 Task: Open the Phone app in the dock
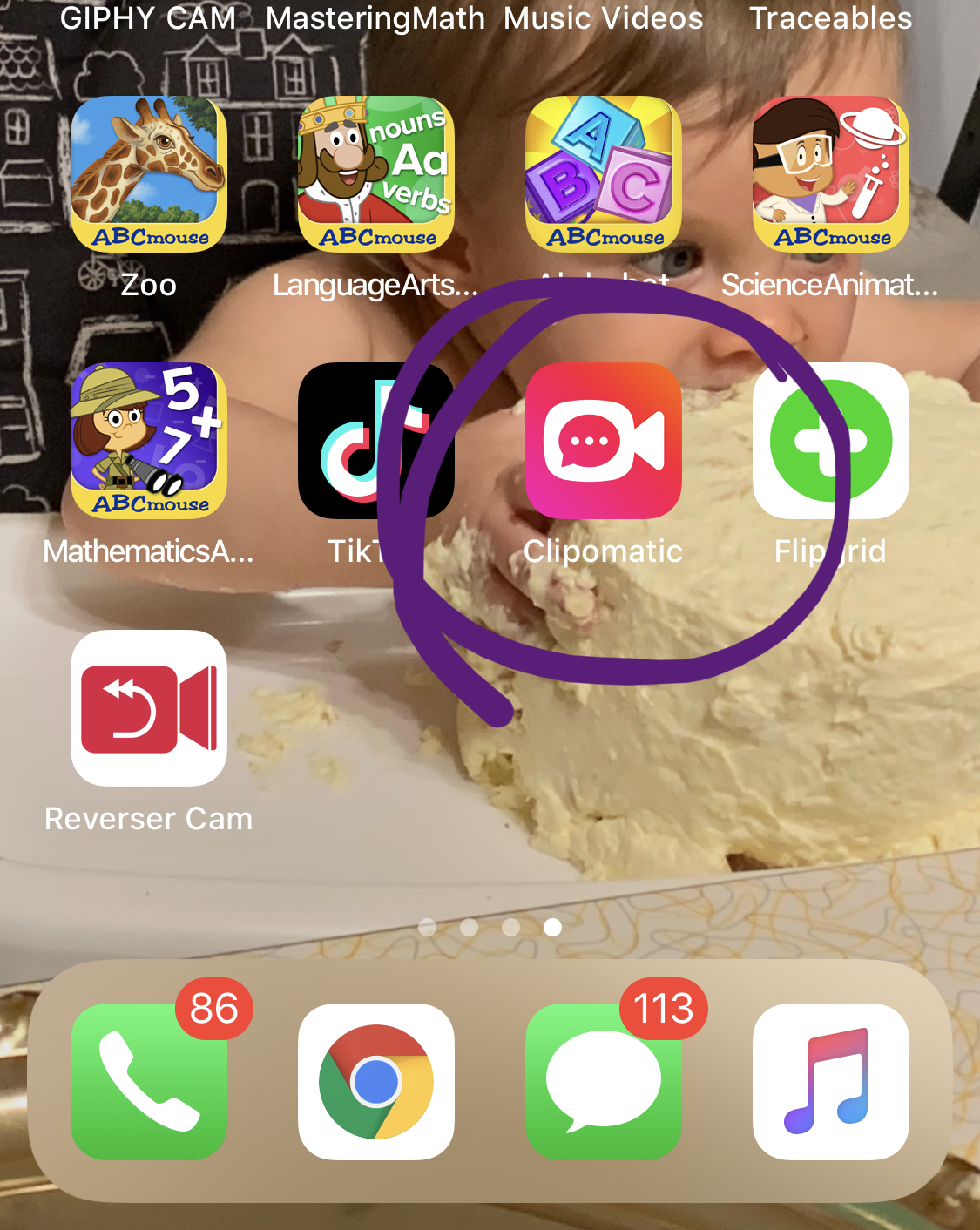click(149, 1081)
